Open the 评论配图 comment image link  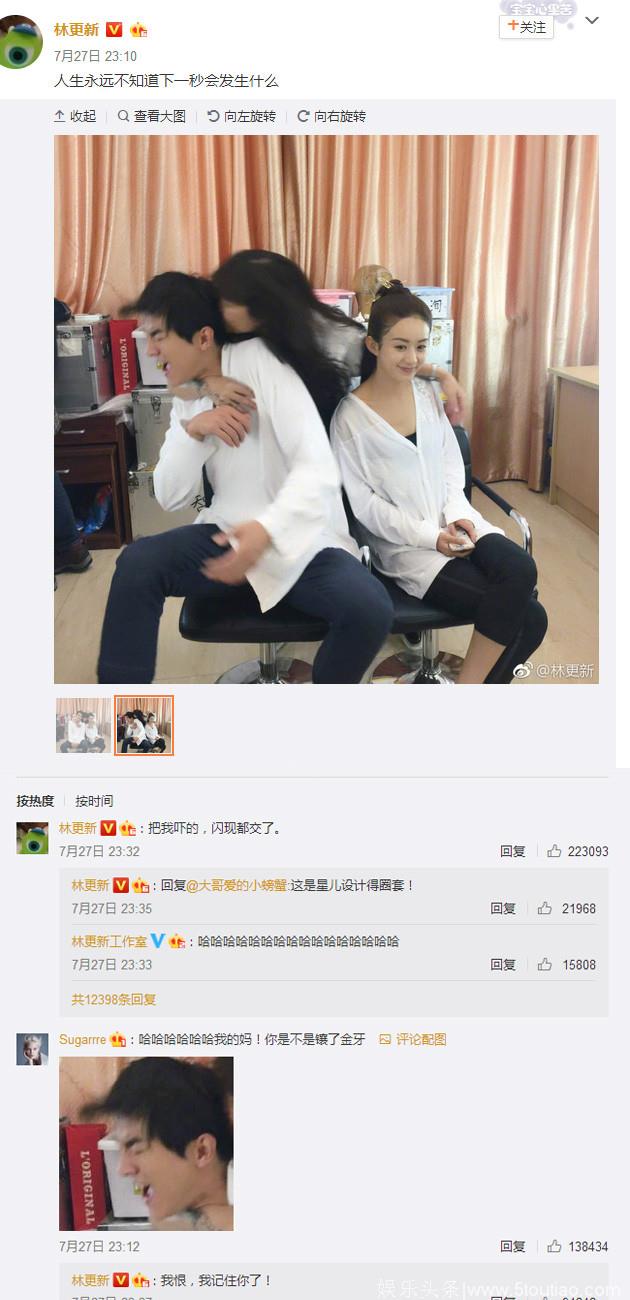click(x=412, y=1039)
